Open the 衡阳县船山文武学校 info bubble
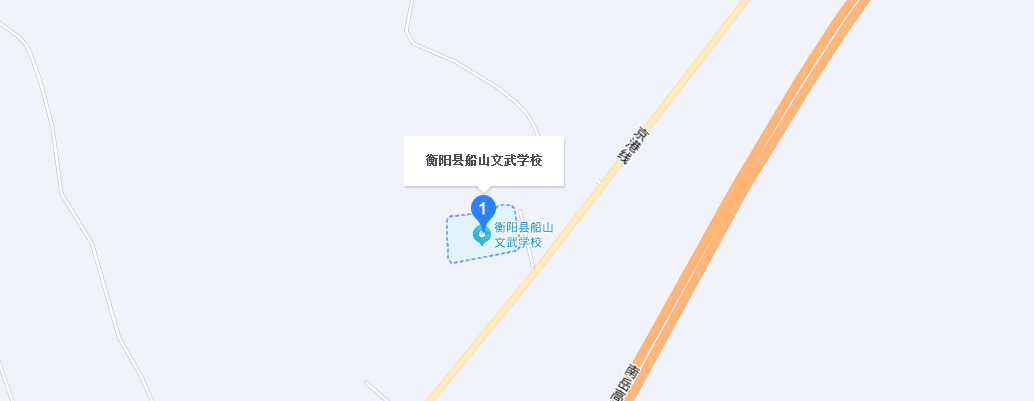1034x401 pixels. tap(484, 160)
